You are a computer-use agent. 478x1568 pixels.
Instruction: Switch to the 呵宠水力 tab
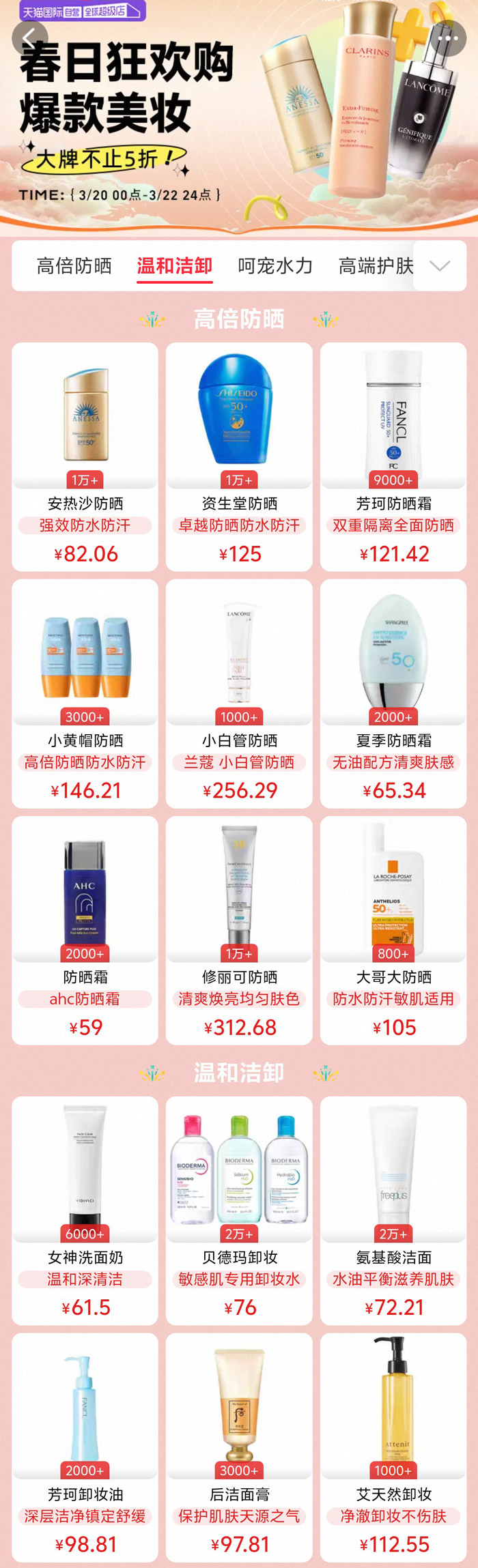coord(275,266)
